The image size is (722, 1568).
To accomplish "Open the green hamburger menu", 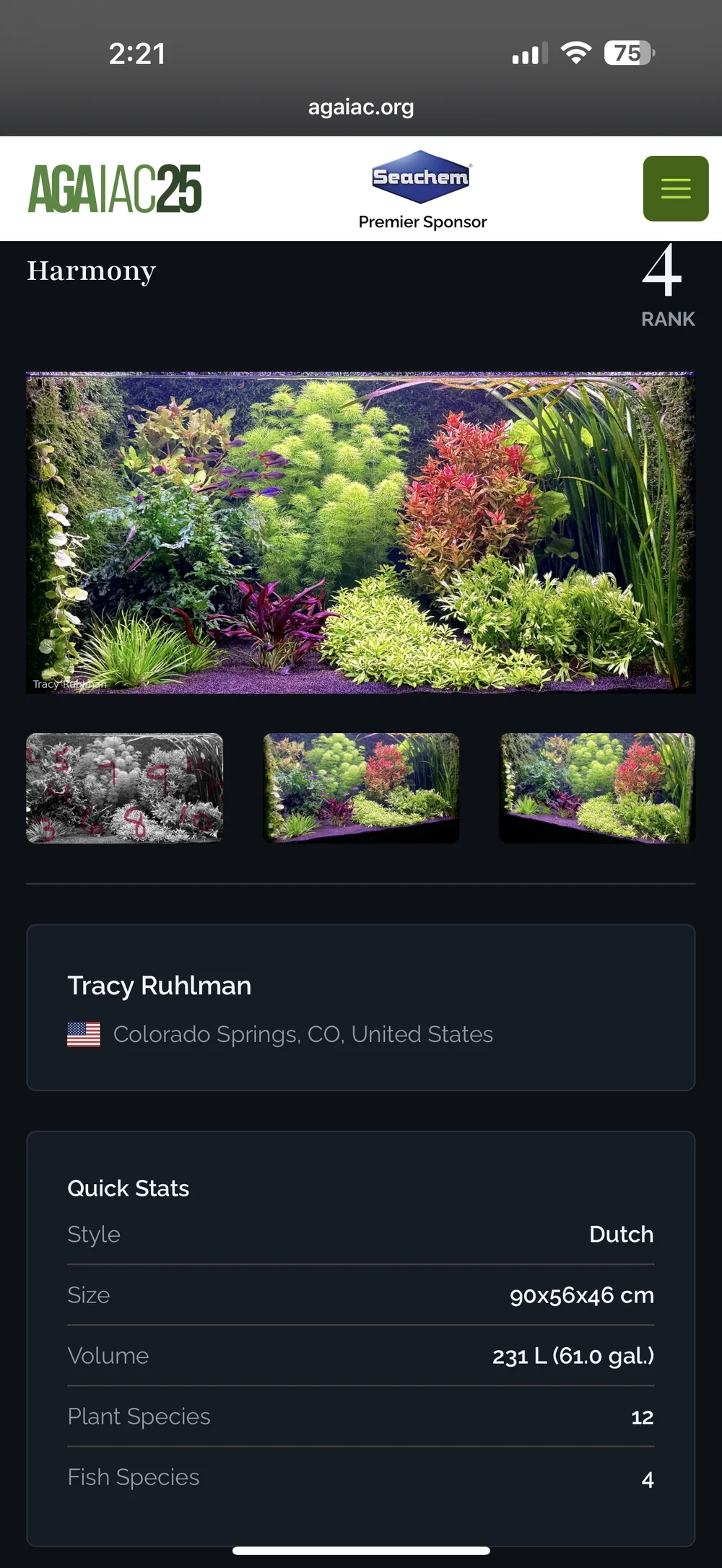I will pyautogui.click(x=675, y=188).
